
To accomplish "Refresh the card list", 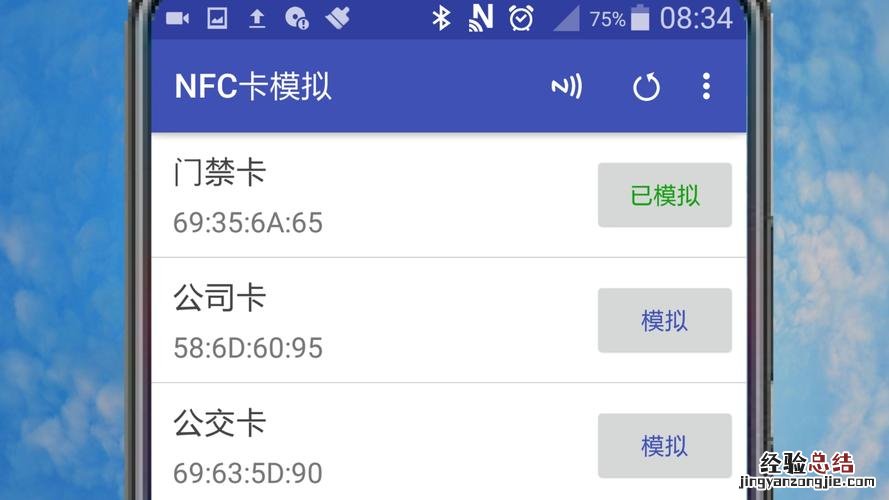I will click(x=646, y=87).
